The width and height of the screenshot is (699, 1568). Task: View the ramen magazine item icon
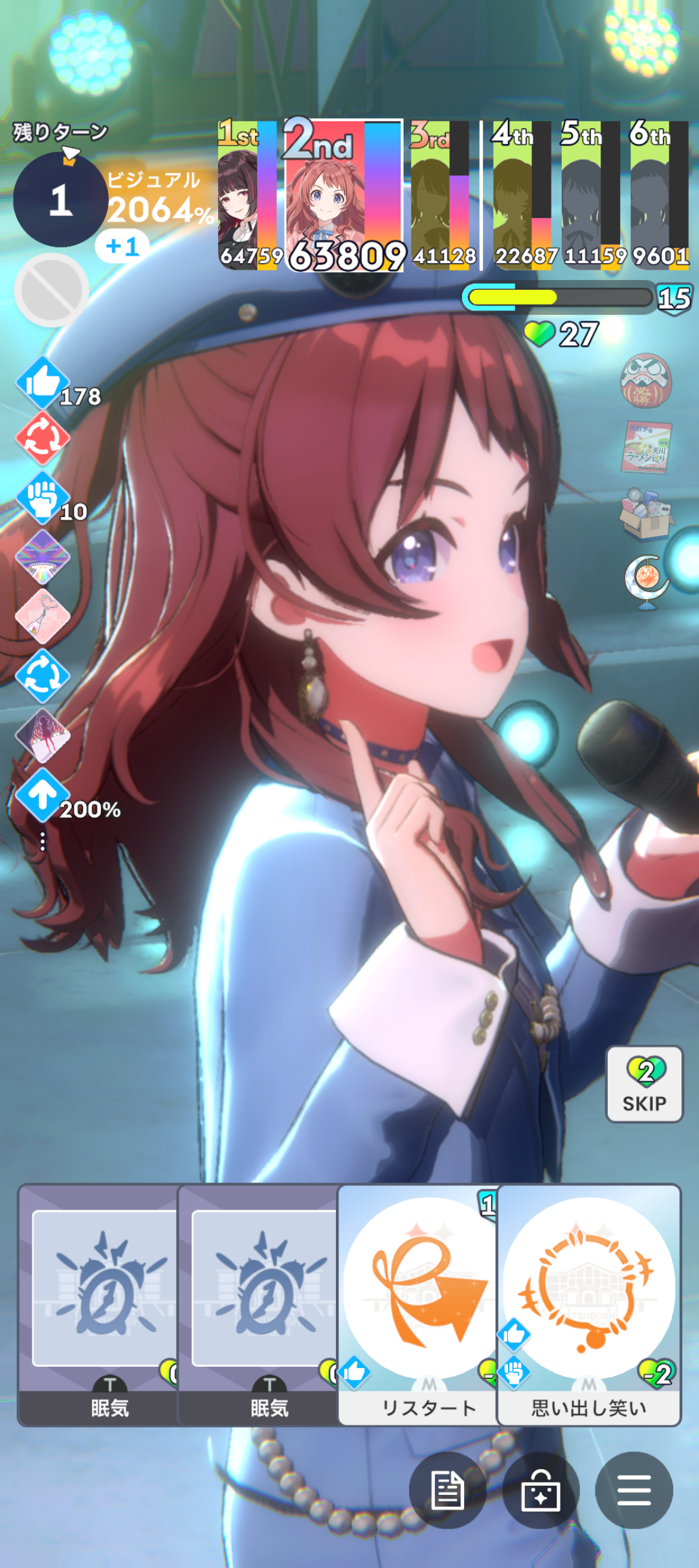coord(647,447)
